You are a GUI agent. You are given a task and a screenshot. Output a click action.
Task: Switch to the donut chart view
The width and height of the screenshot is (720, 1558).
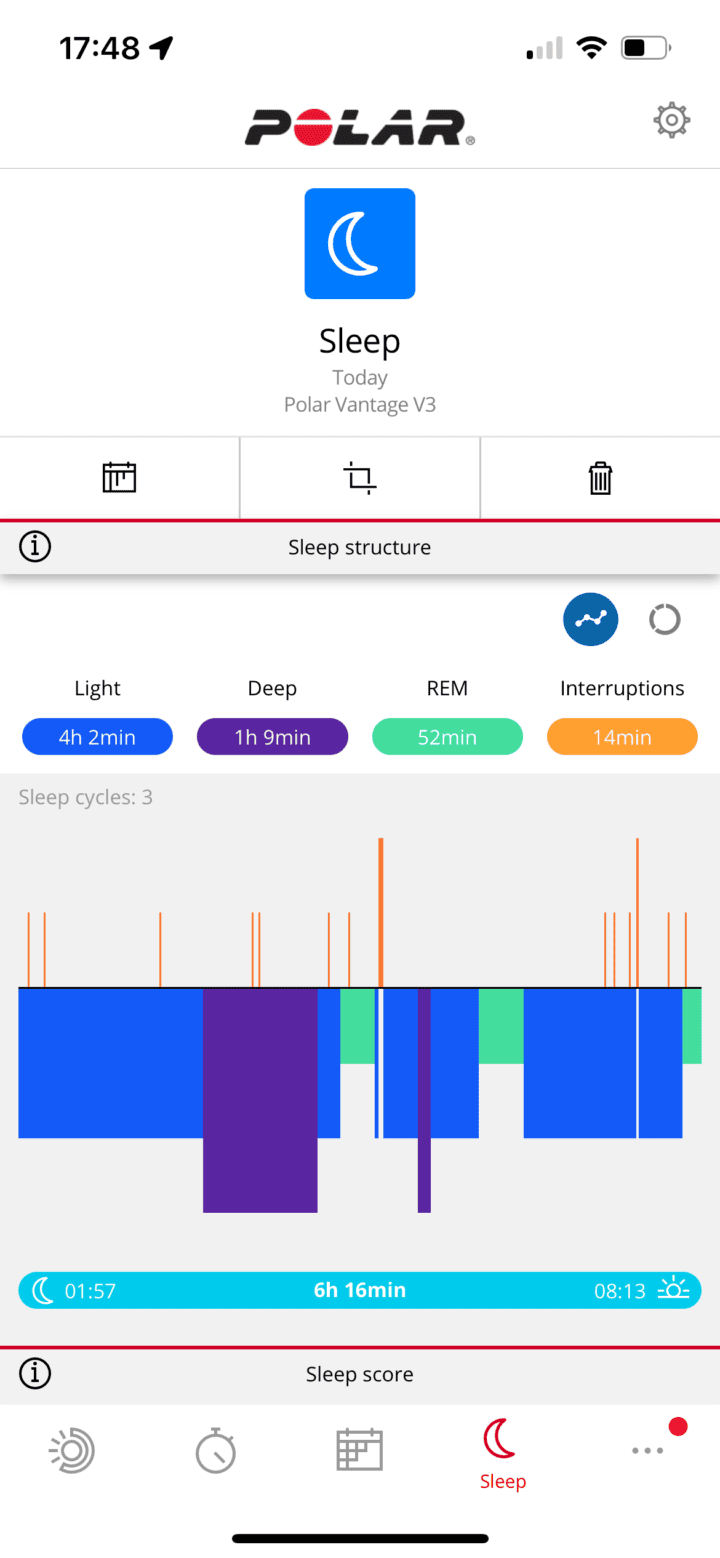tap(664, 620)
